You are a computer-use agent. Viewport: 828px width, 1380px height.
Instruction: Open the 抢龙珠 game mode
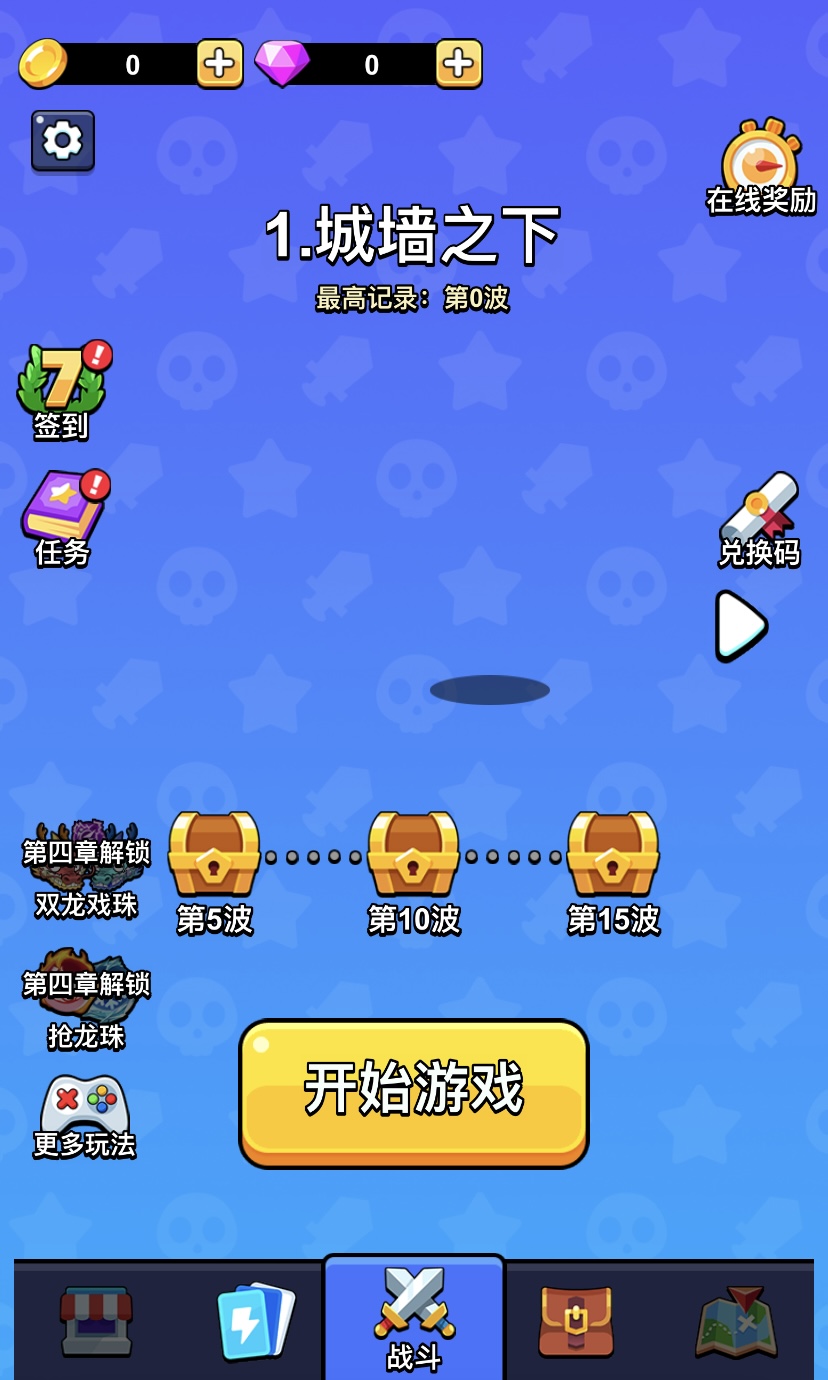(86, 999)
